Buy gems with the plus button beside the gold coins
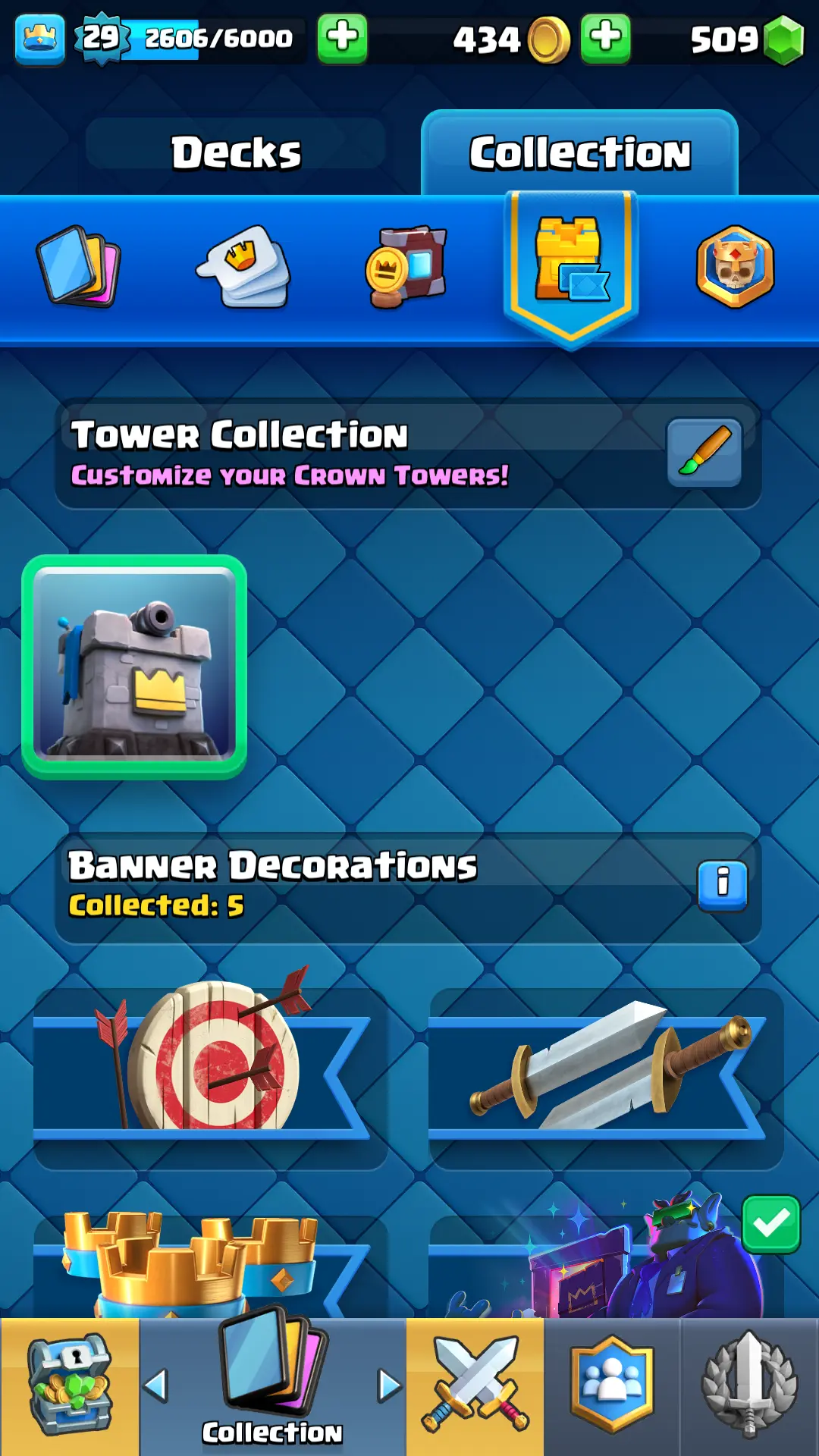819x1456 pixels. coord(605,38)
